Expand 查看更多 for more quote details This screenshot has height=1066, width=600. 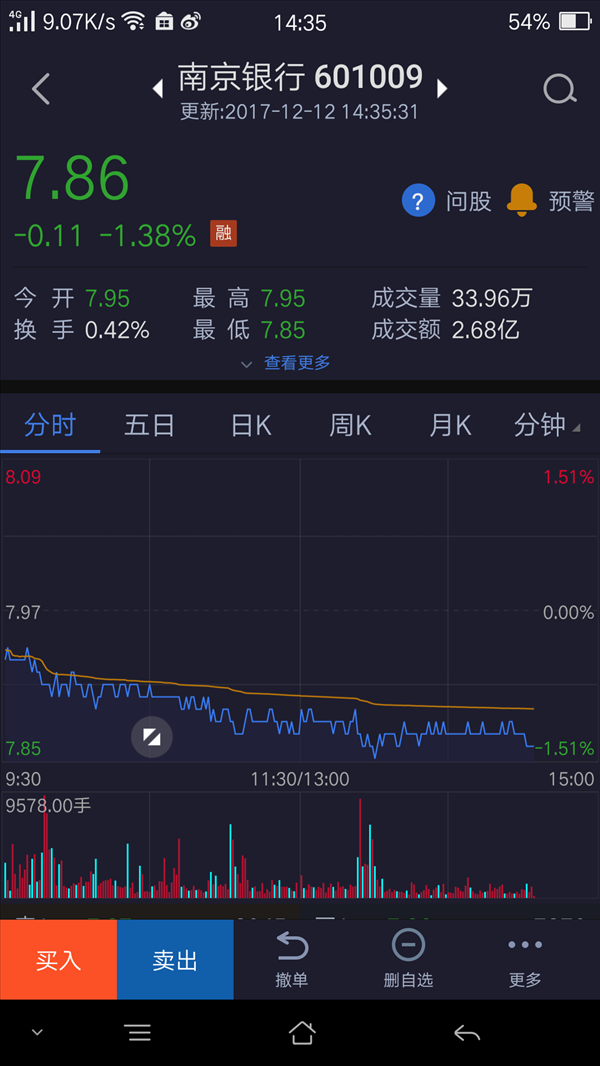coord(286,363)
